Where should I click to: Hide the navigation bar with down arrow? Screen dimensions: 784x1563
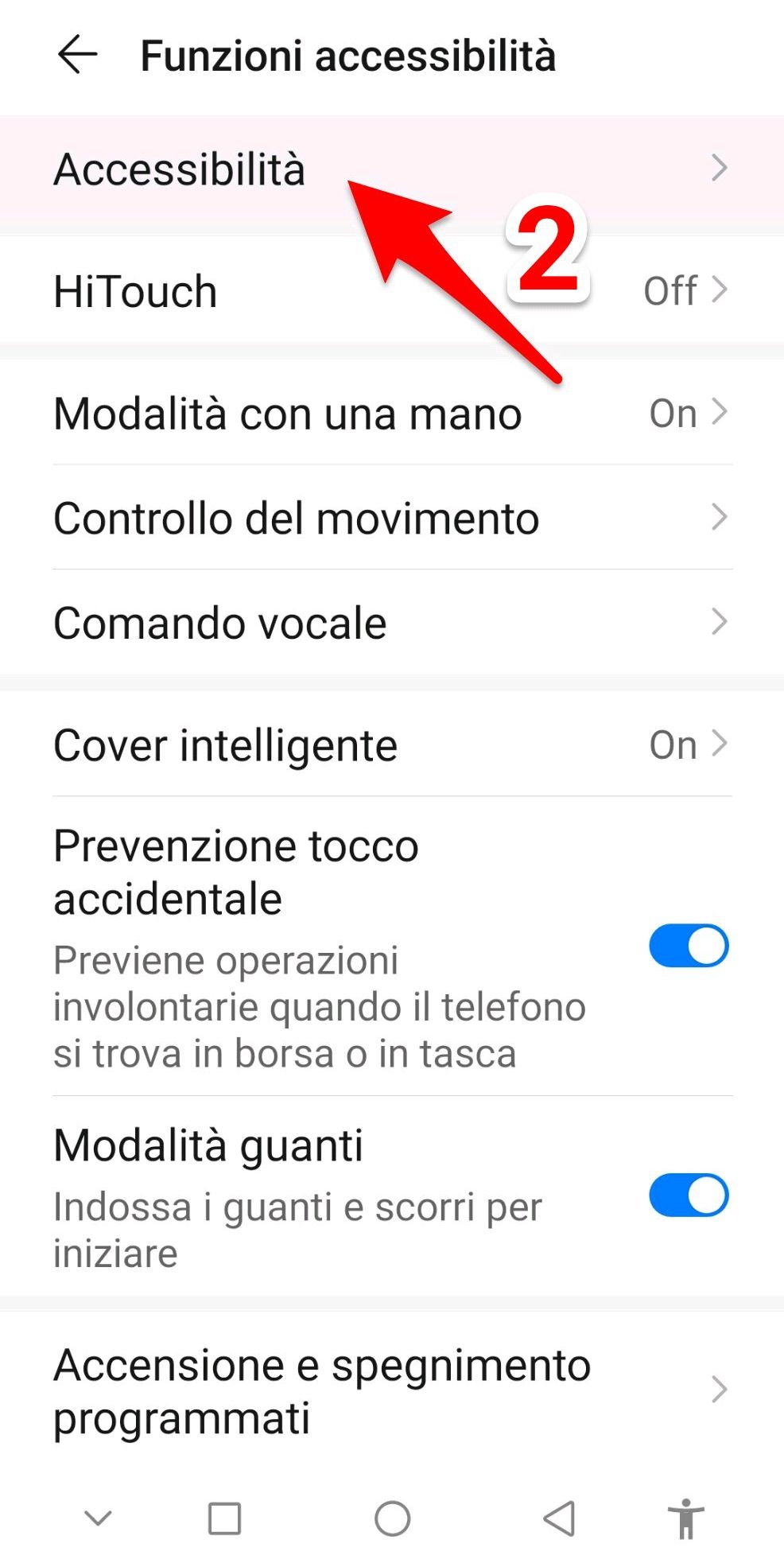98,1518
